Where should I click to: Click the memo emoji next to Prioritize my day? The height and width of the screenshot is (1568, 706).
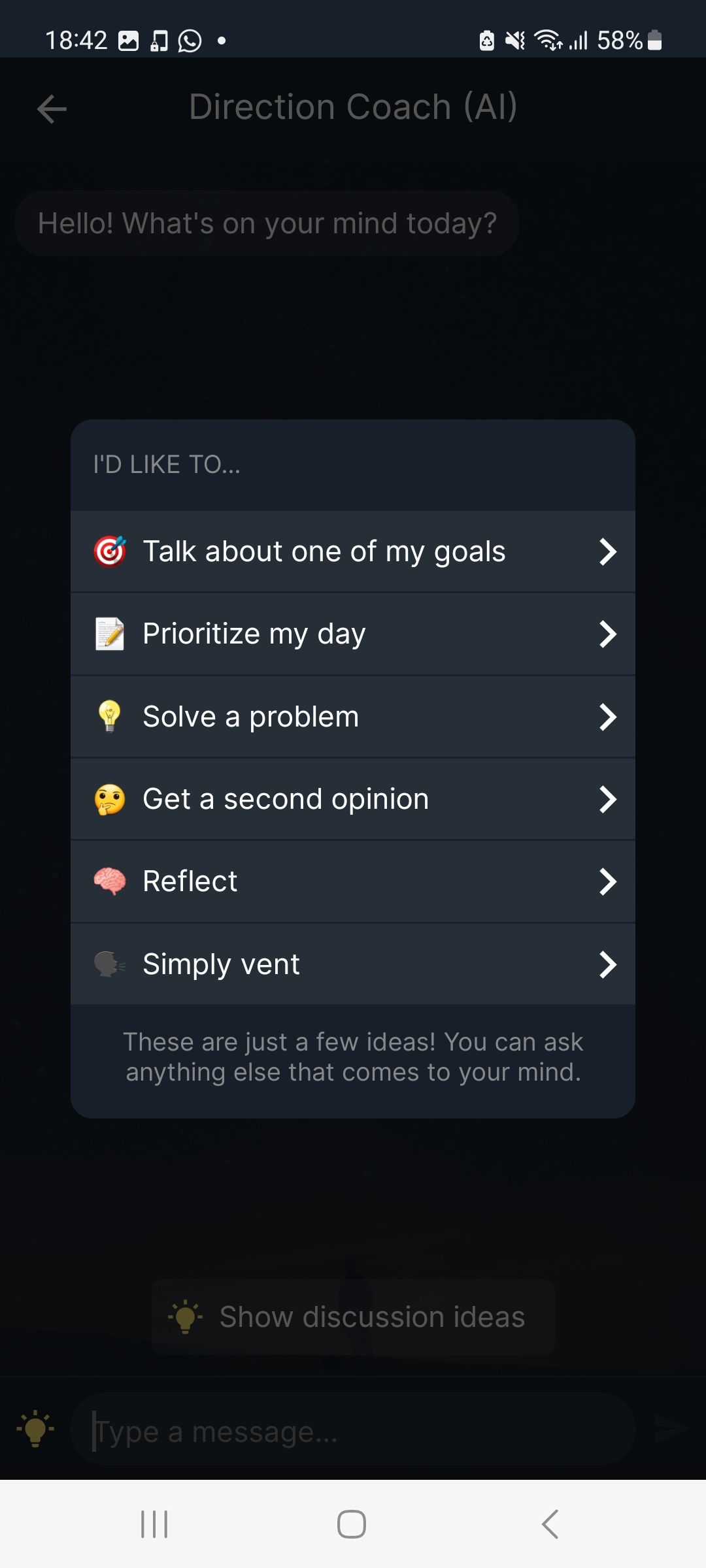pos(110,633)
